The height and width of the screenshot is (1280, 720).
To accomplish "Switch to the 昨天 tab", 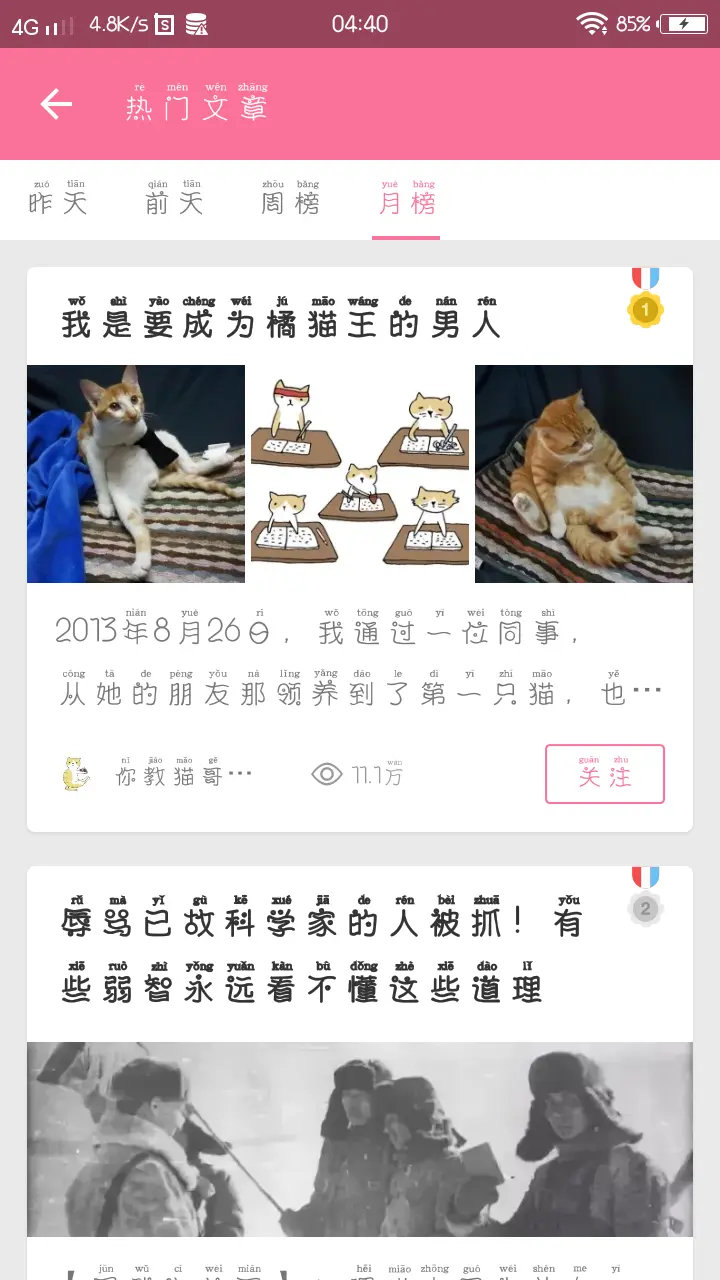I will pos(58,200).
